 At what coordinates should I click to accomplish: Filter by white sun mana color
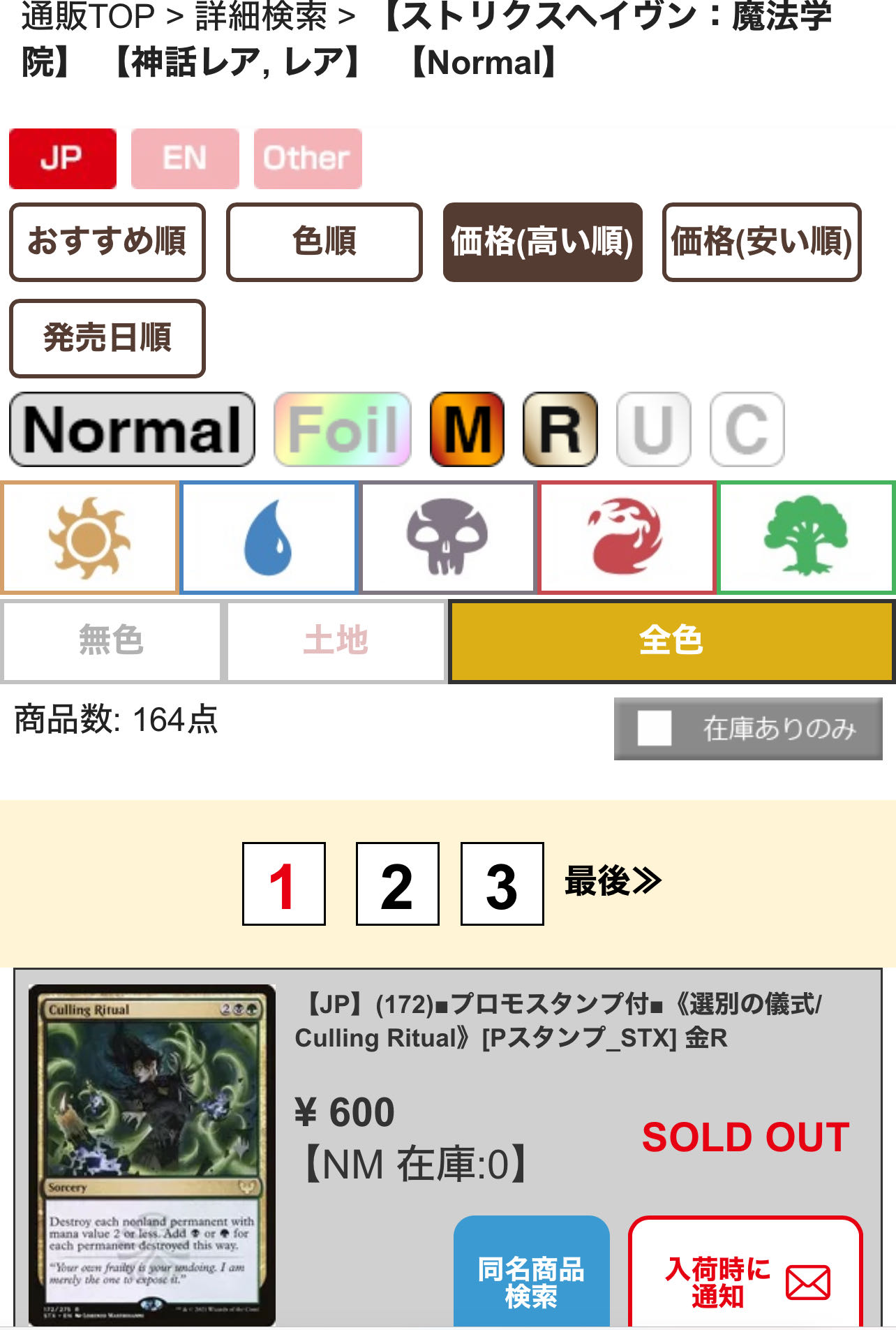(x=89, y=538)
